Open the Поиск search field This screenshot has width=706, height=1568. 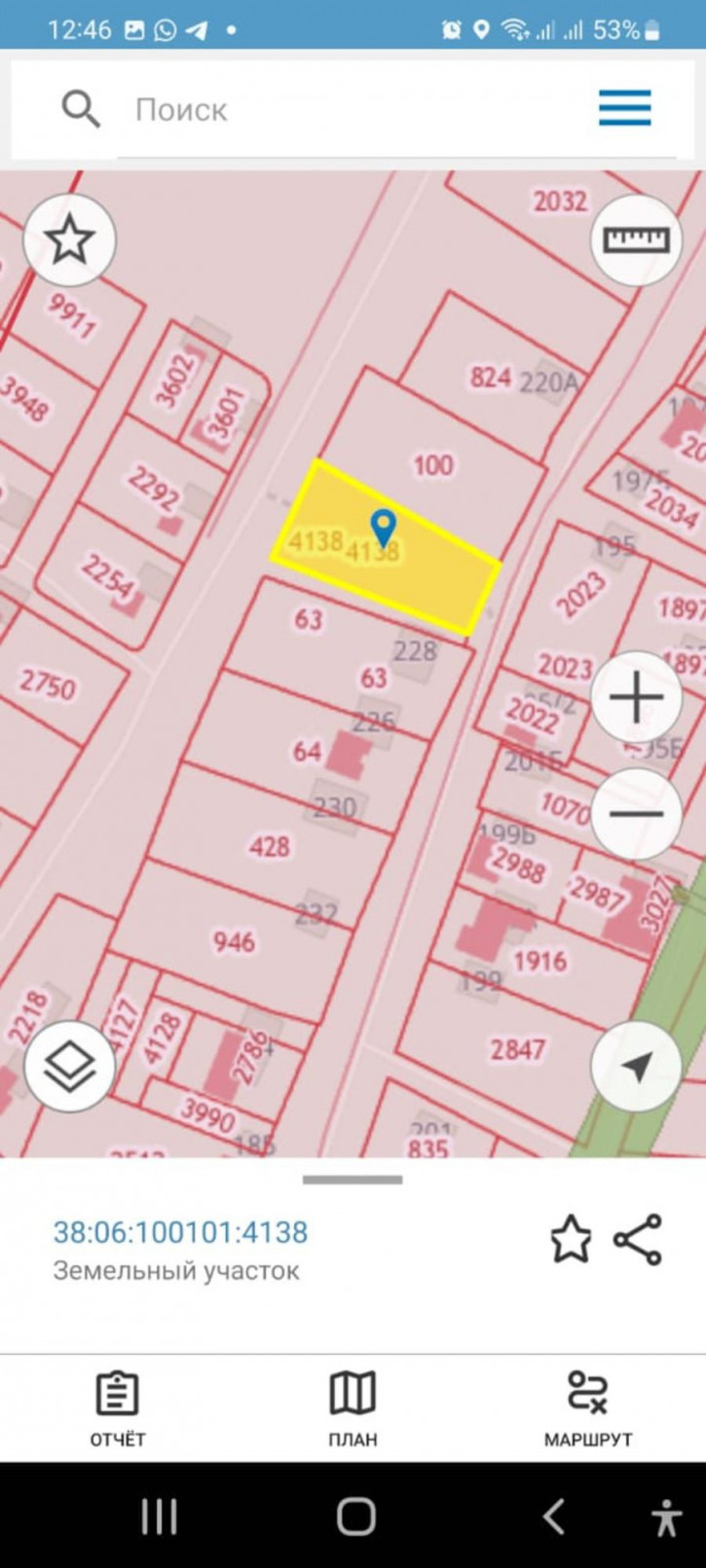coord(370,109)
